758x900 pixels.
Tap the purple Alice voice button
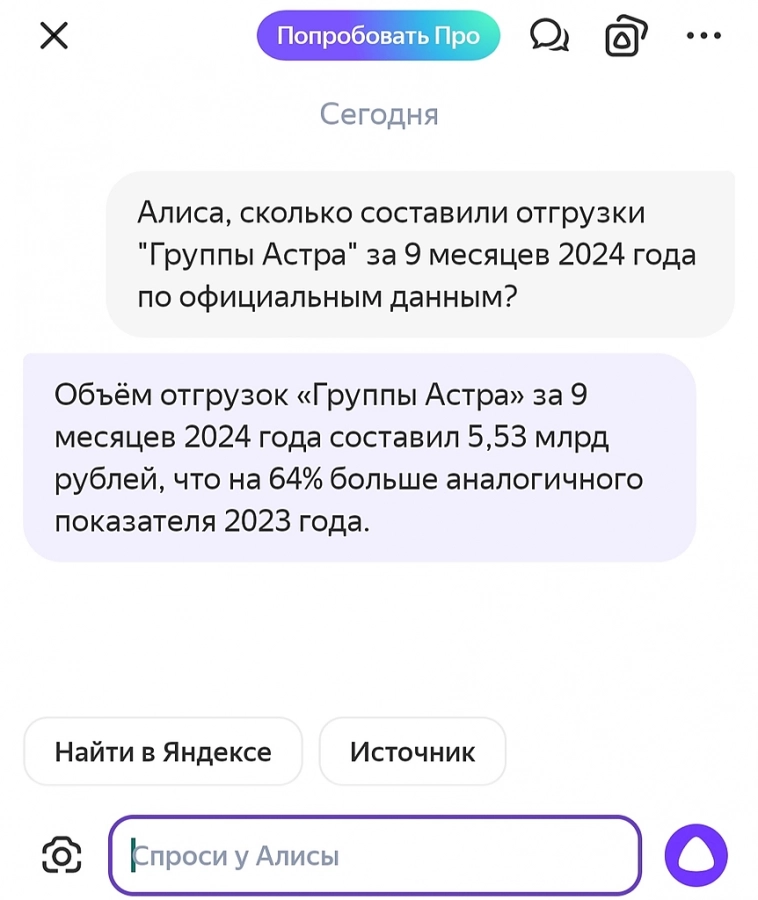click(696, 856)
